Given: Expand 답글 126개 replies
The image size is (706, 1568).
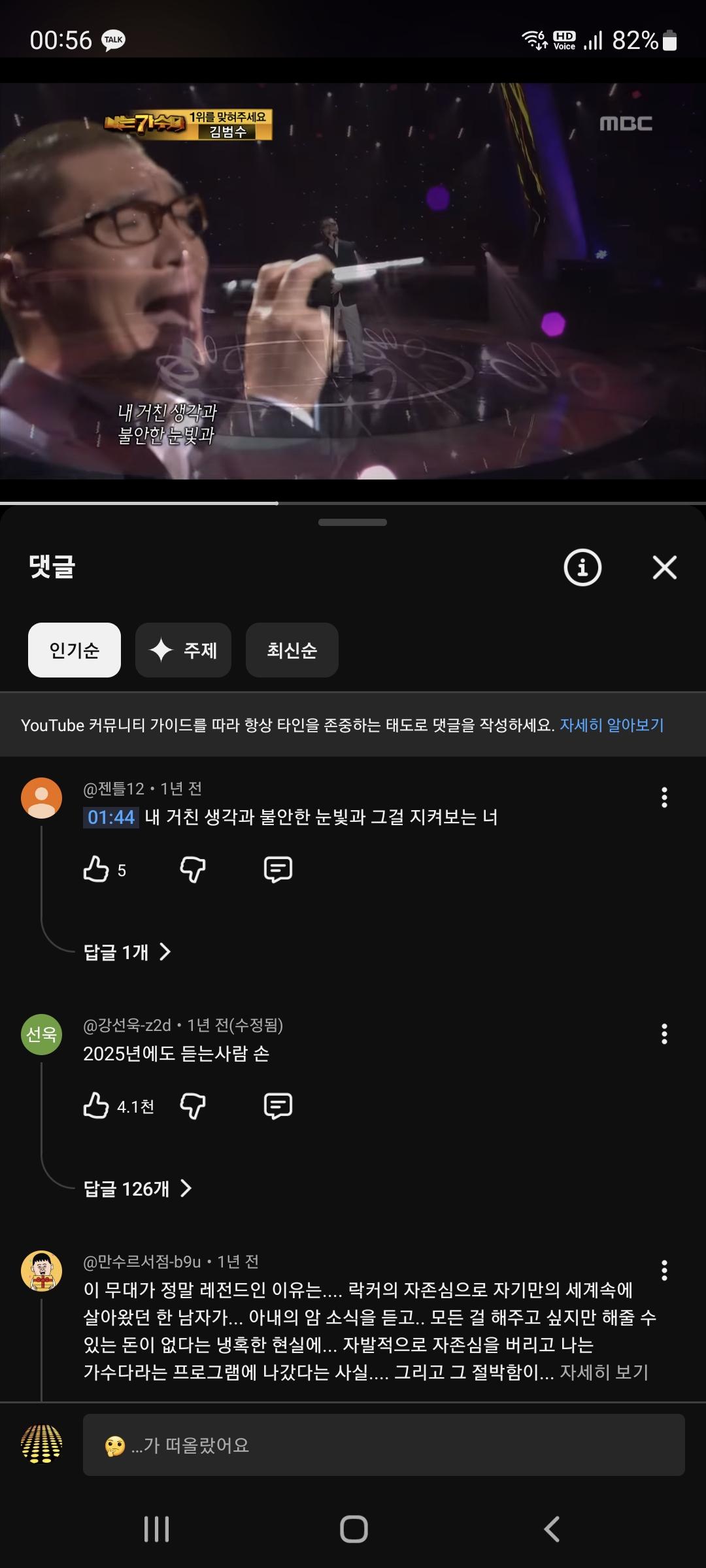Looking at the screenshot, I should (x=137, y=1189).
